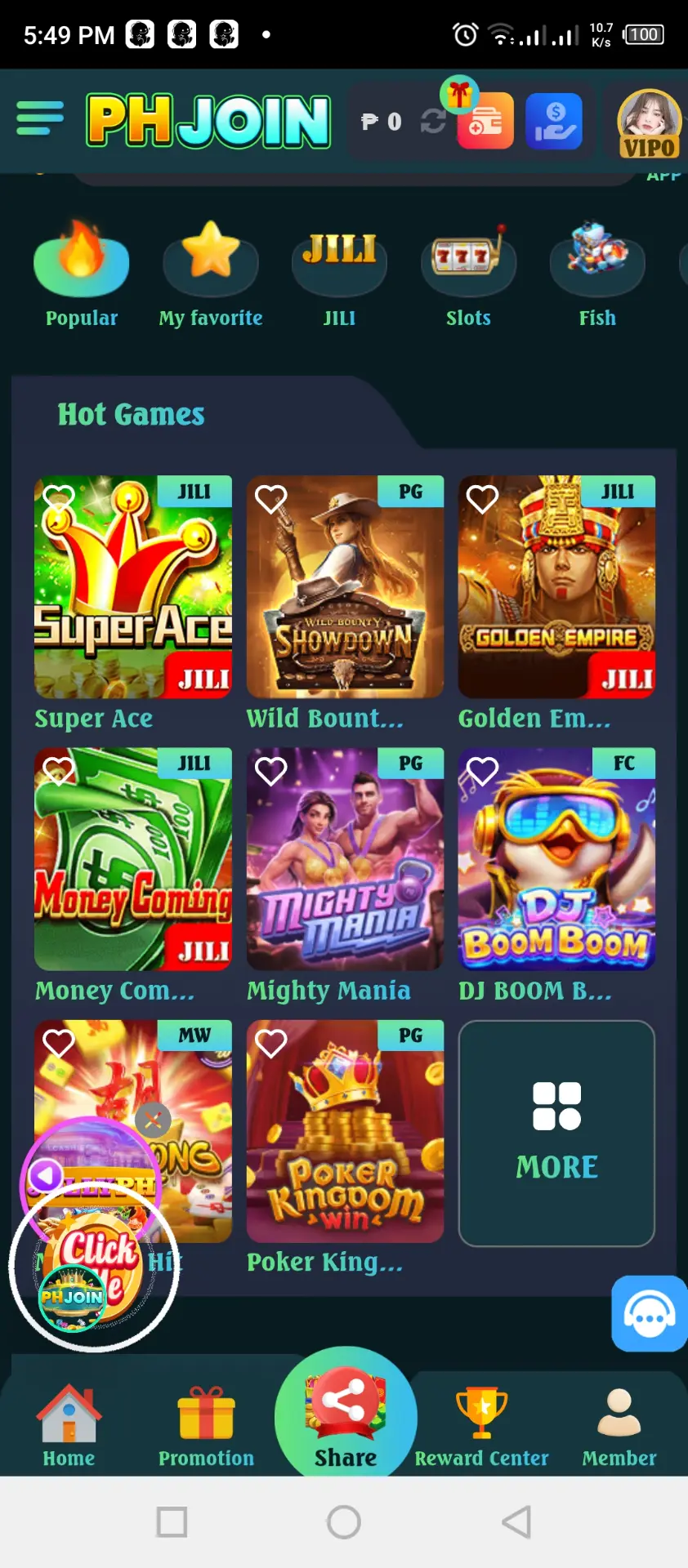Add DJ Boom Boom to favorites
Viewport: 688px width, 1568px height.
[482, 770]
